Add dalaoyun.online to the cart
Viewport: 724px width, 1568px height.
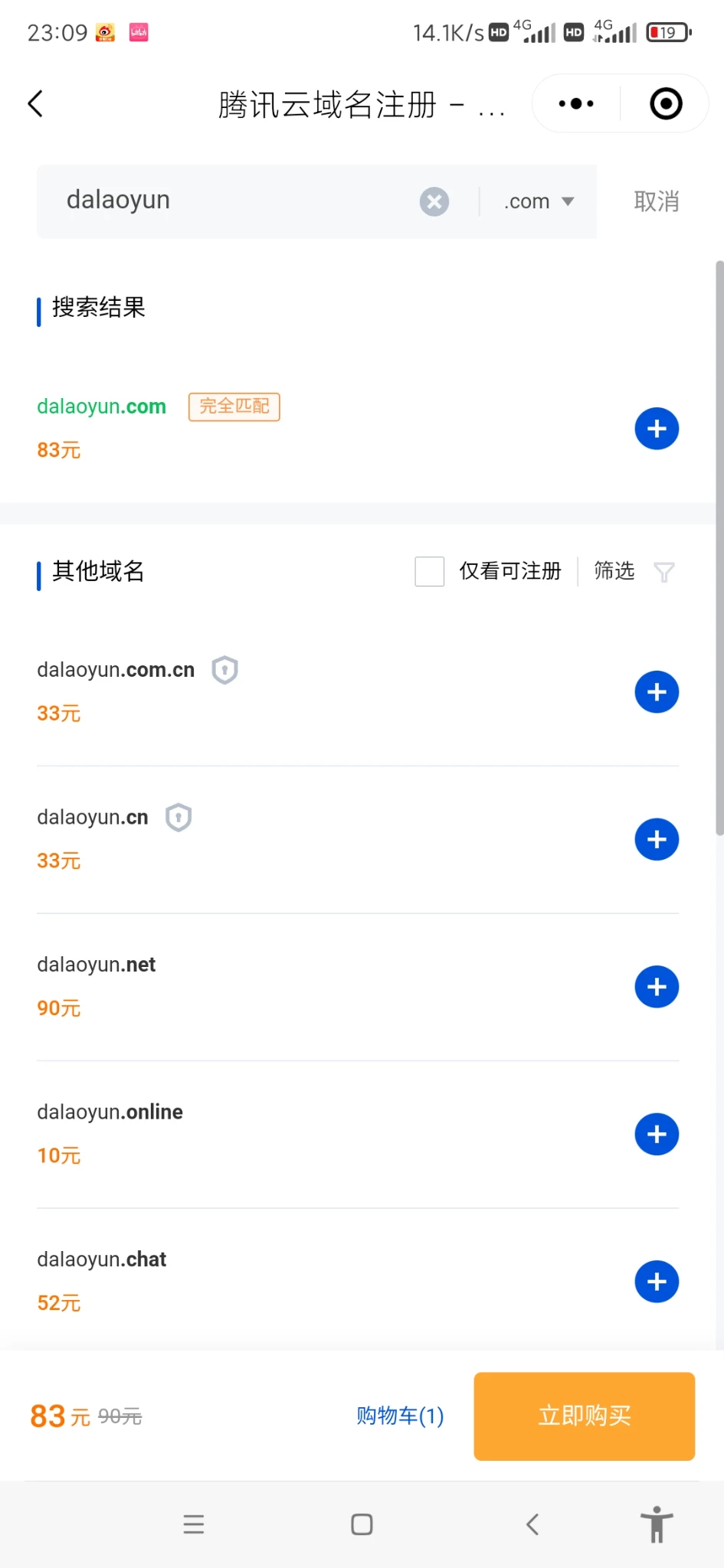(x=657, y=1134)
